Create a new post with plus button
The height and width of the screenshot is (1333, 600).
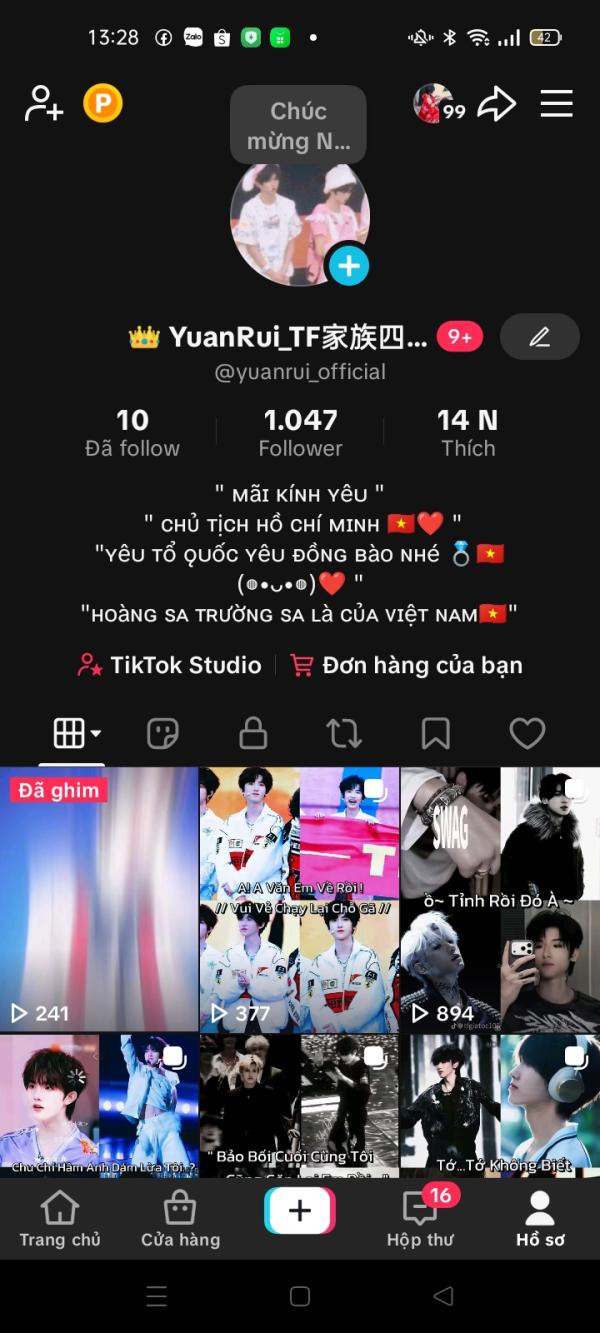(x=300, y=1211)
